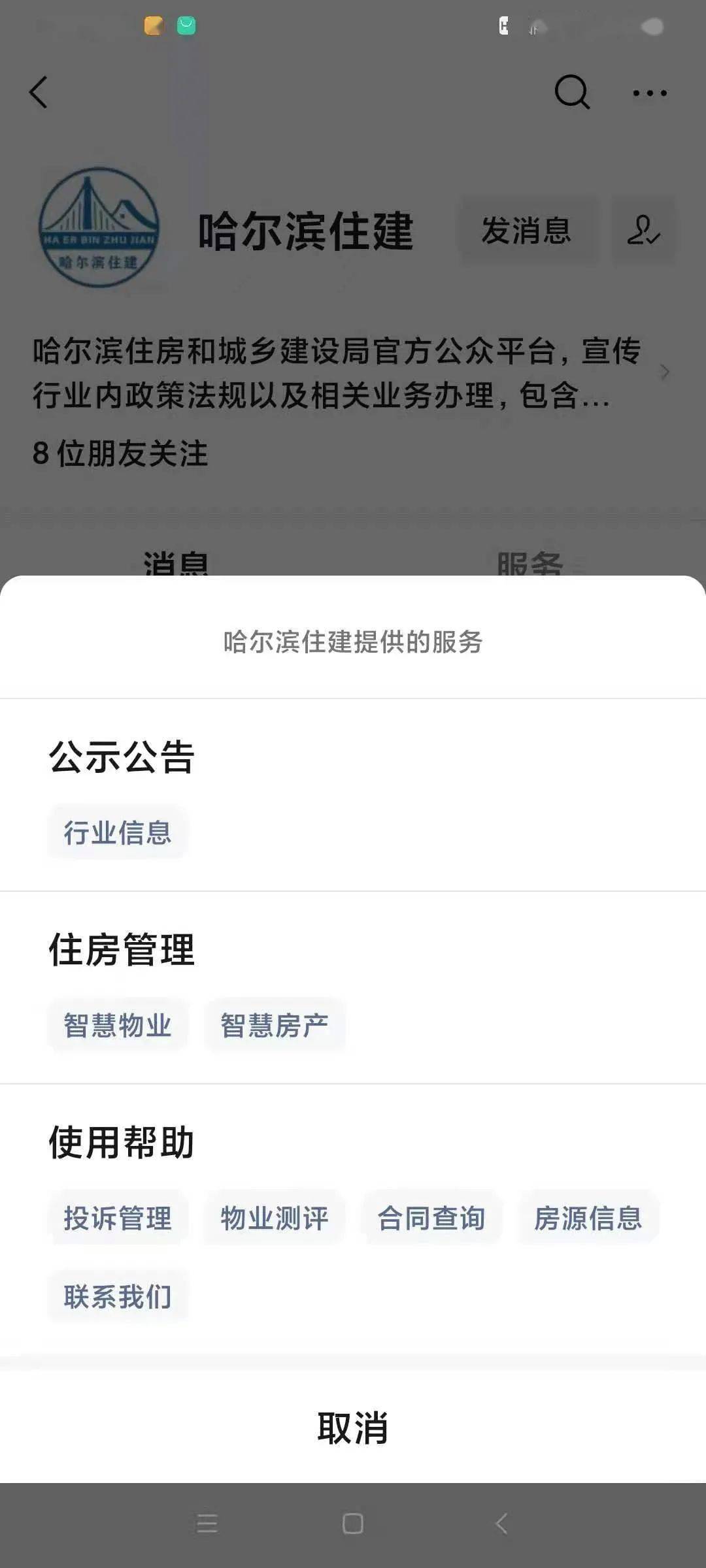Viewport: 706px width, 1568px height.
Task: Open recent apps from the navigation bar
Action: pyautogui.click(x=207, y=1524)
